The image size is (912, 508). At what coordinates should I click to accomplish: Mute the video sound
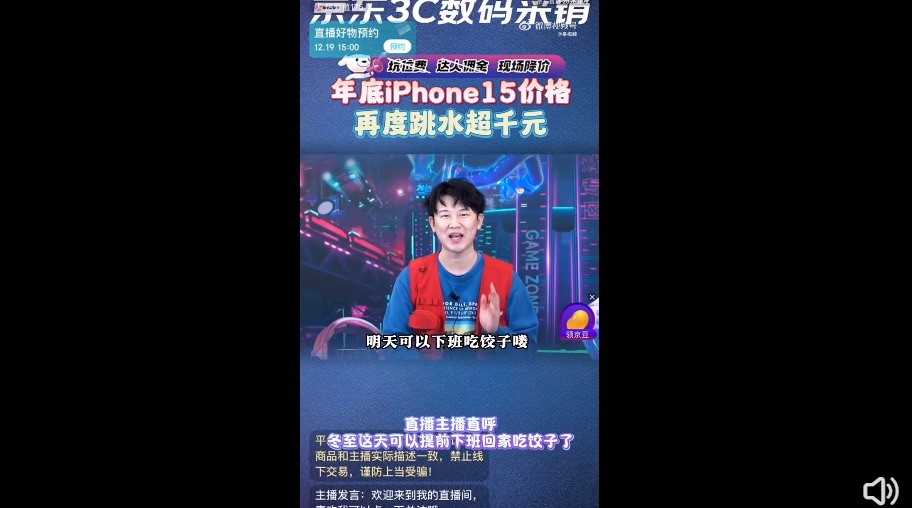tap(880, 490)
